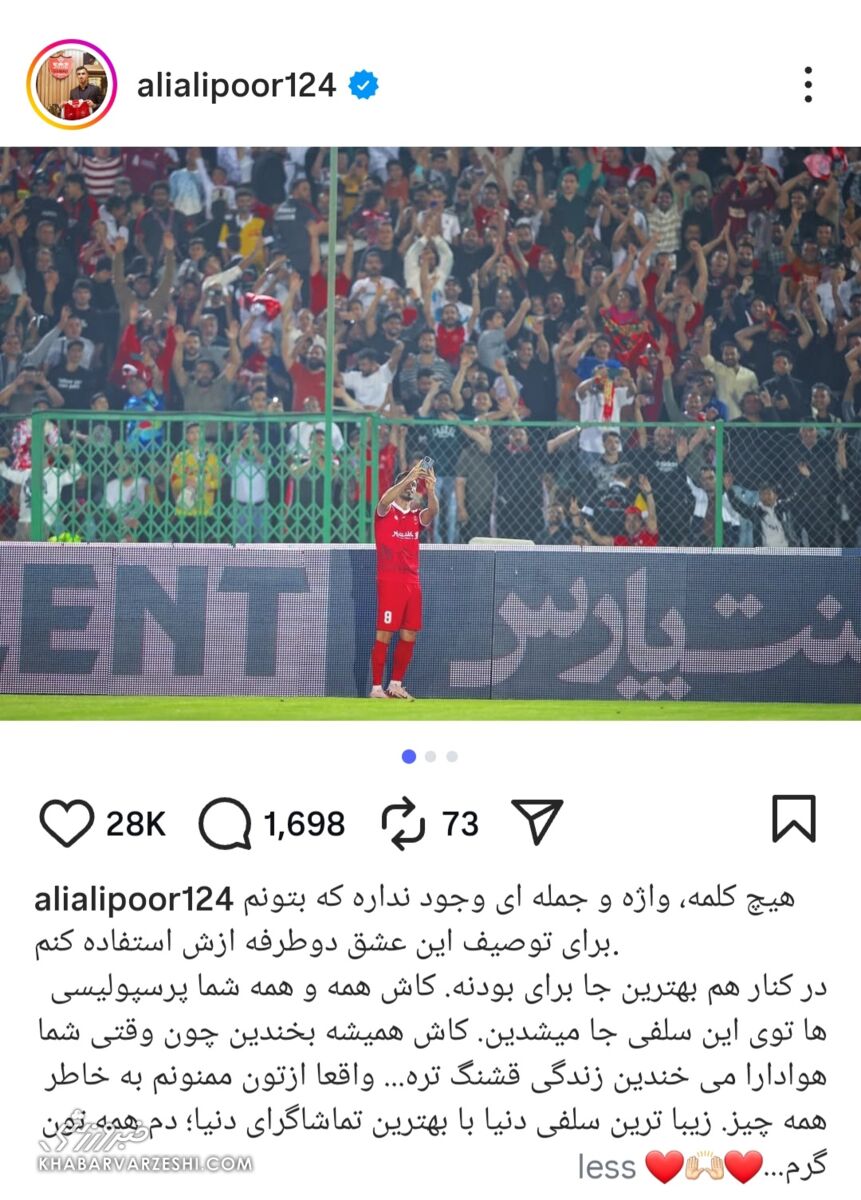Open the alialipoor124 username in the post header
Viewport: 861px width, 1200px height.
click(236, 86)
